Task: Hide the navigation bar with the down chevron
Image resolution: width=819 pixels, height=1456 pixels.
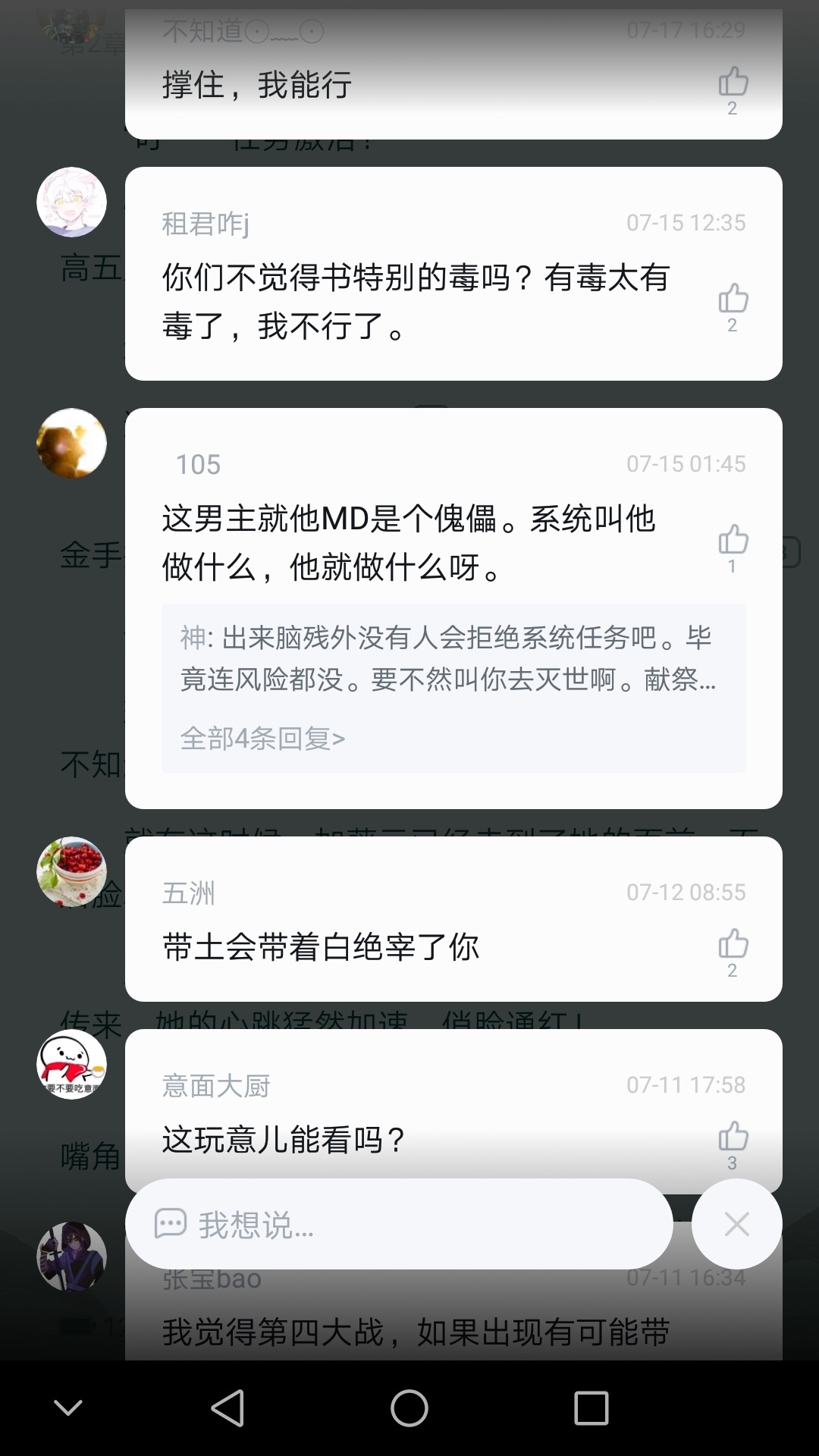Action: [x=68, y=1408]
